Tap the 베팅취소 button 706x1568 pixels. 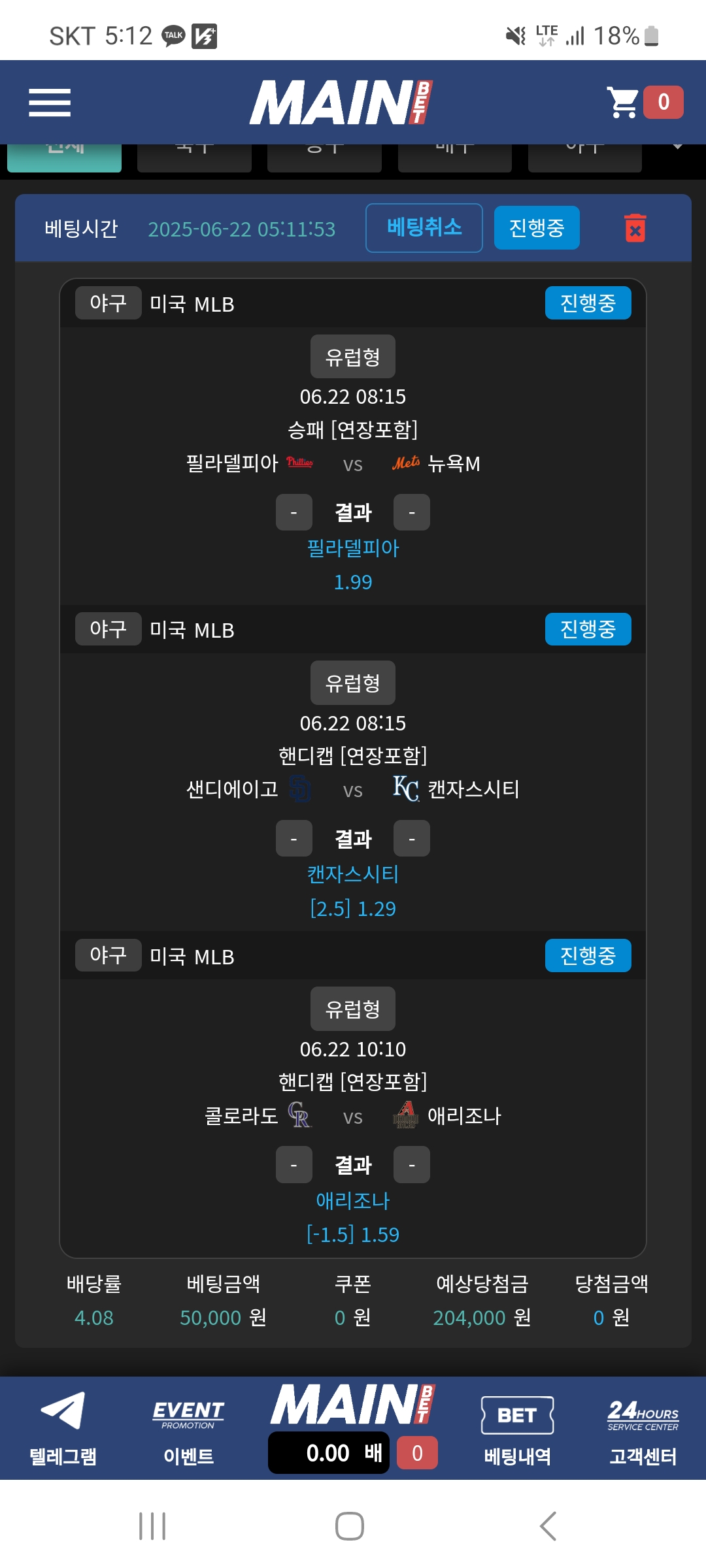point(424,227)
